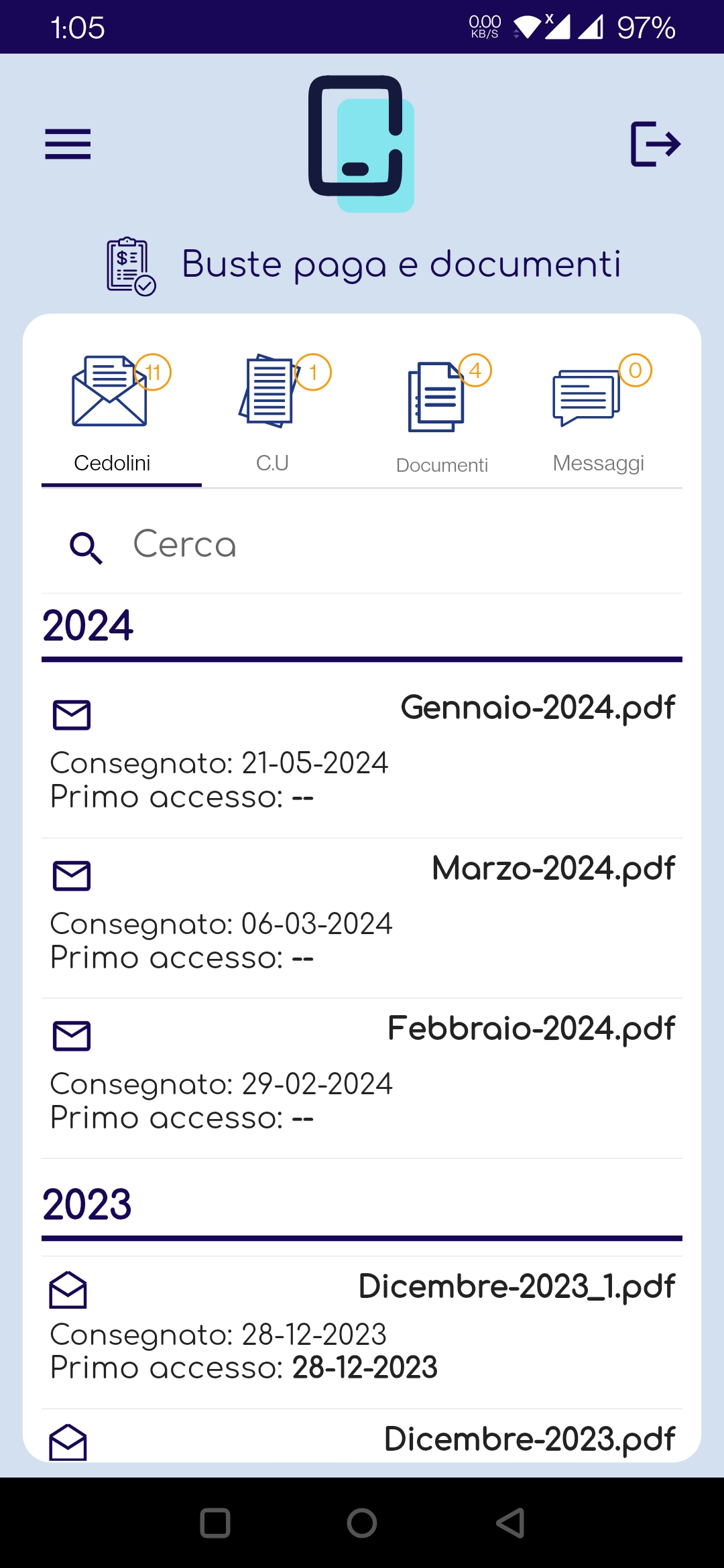Switch to the C.U tab
The image size is (724, 1568).
pyautogui.click(x=273, y=415)
